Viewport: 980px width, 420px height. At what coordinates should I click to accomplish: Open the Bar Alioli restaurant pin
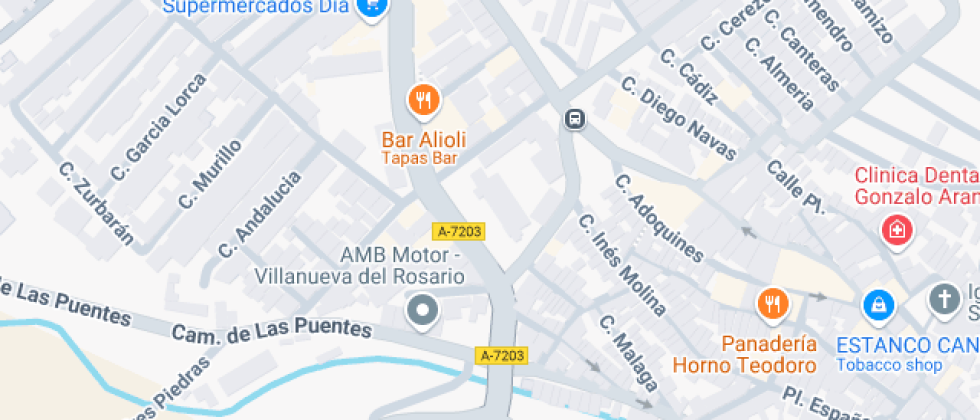pyautogui.click(x=424, y=102)
